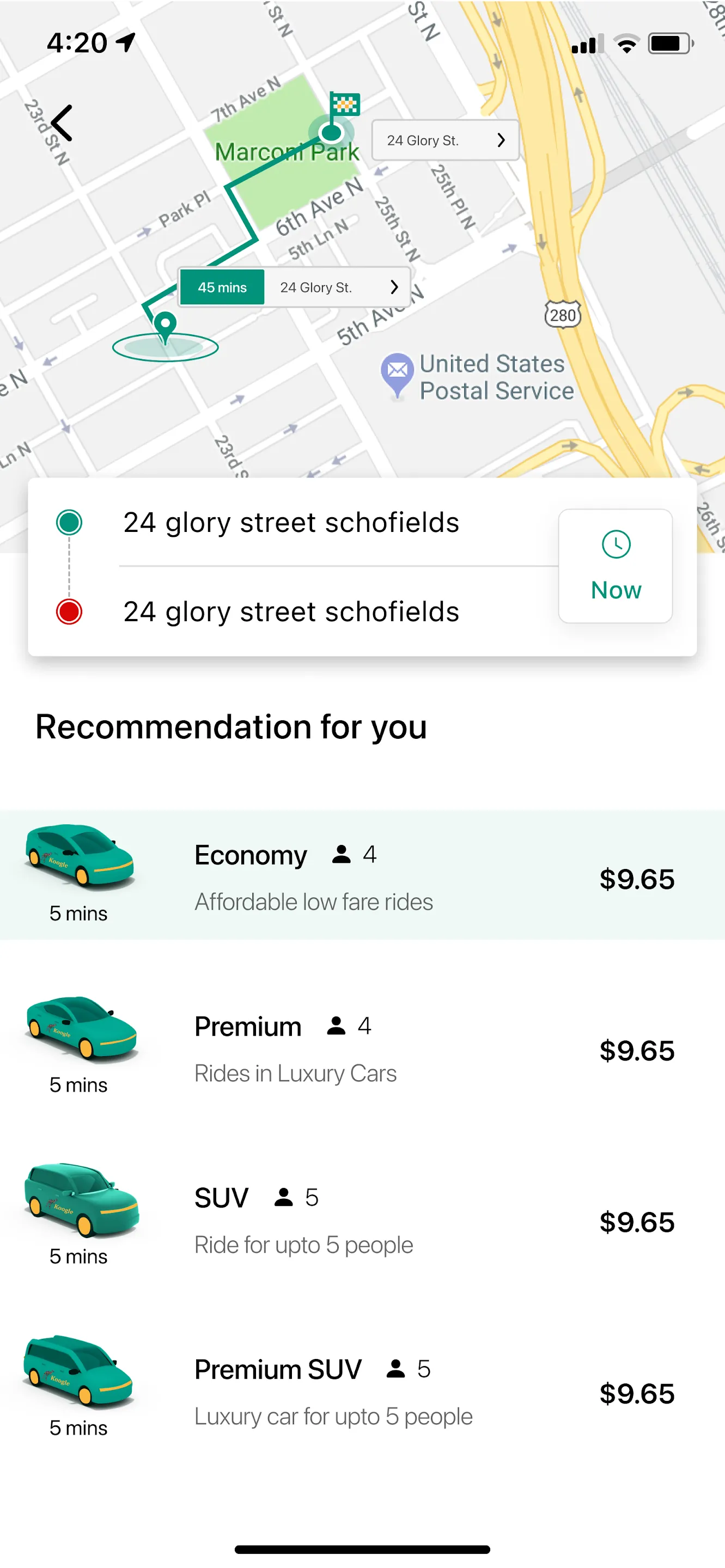The height and width of the screenshot is (1568, 725).
Task: Select the Premium SUV ride option
Action: coord(362,1391)
